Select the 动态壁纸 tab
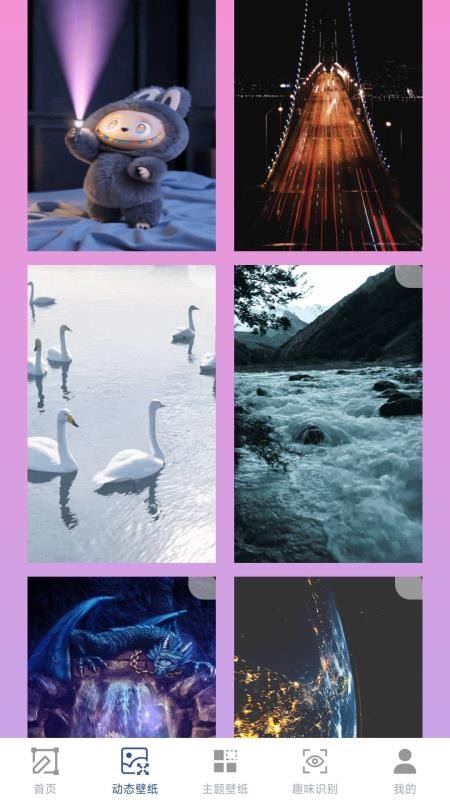This screenshot has height=800, width=450. click(x=135, y=770)
